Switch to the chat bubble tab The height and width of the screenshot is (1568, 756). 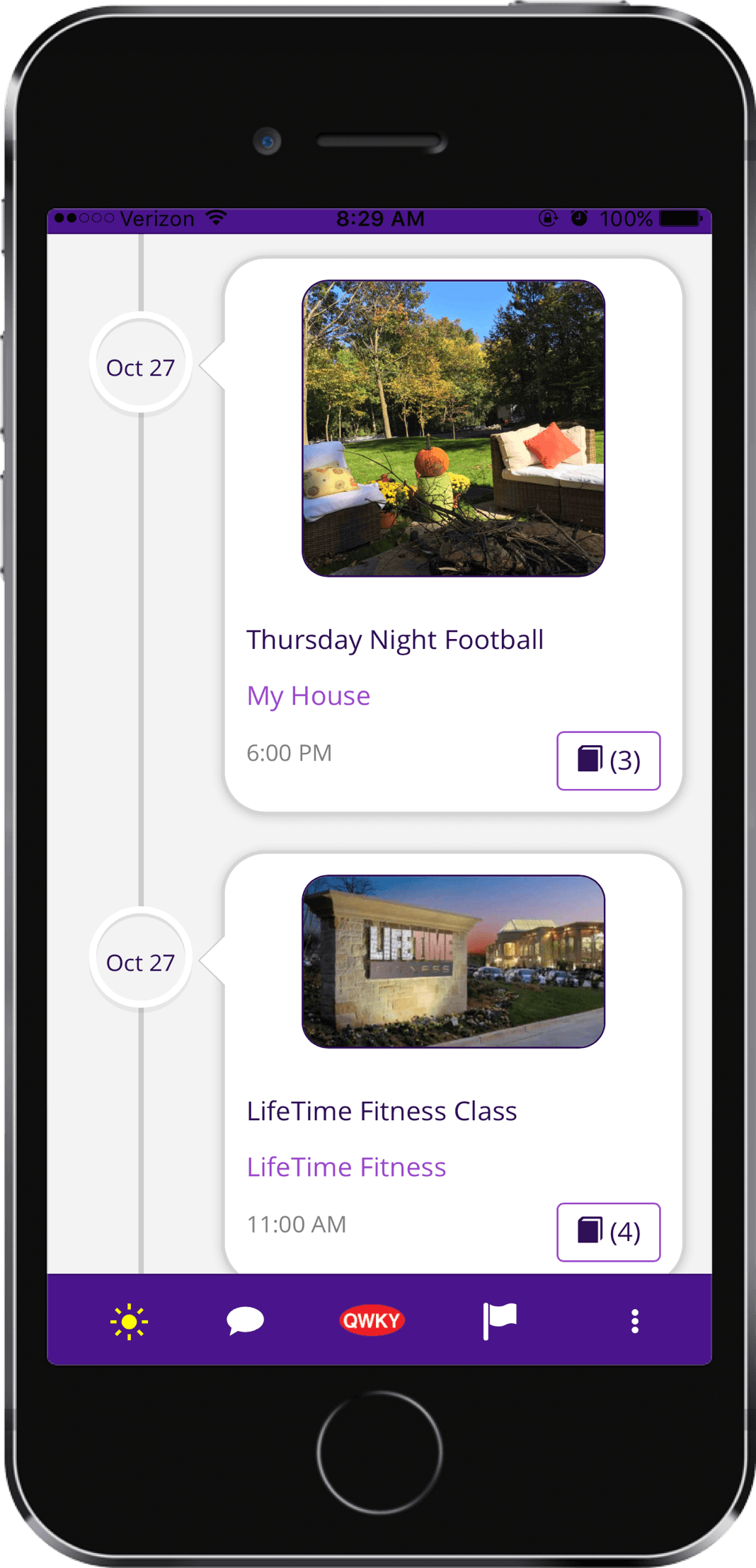point(245,1321)
